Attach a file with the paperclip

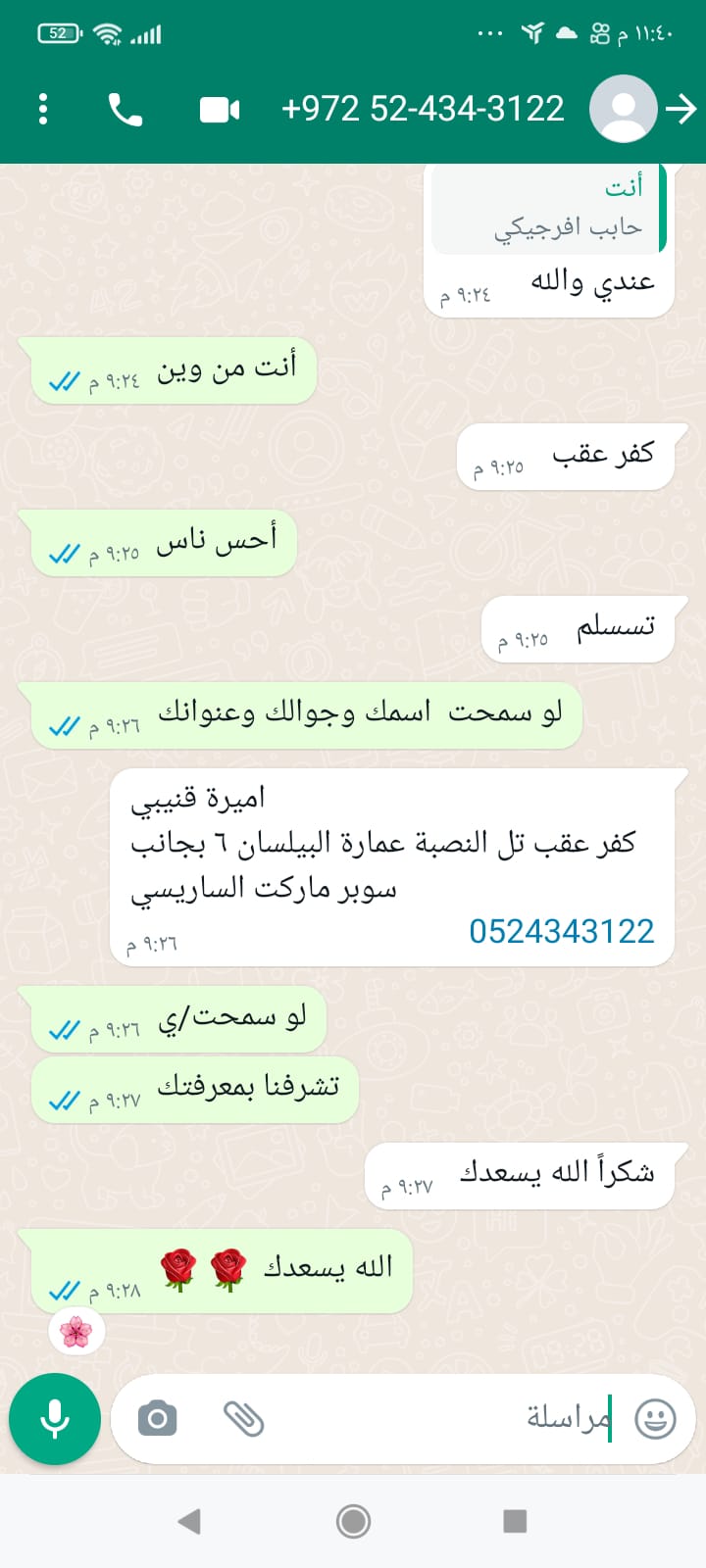pyautogui.click(x=243, y=1418)
